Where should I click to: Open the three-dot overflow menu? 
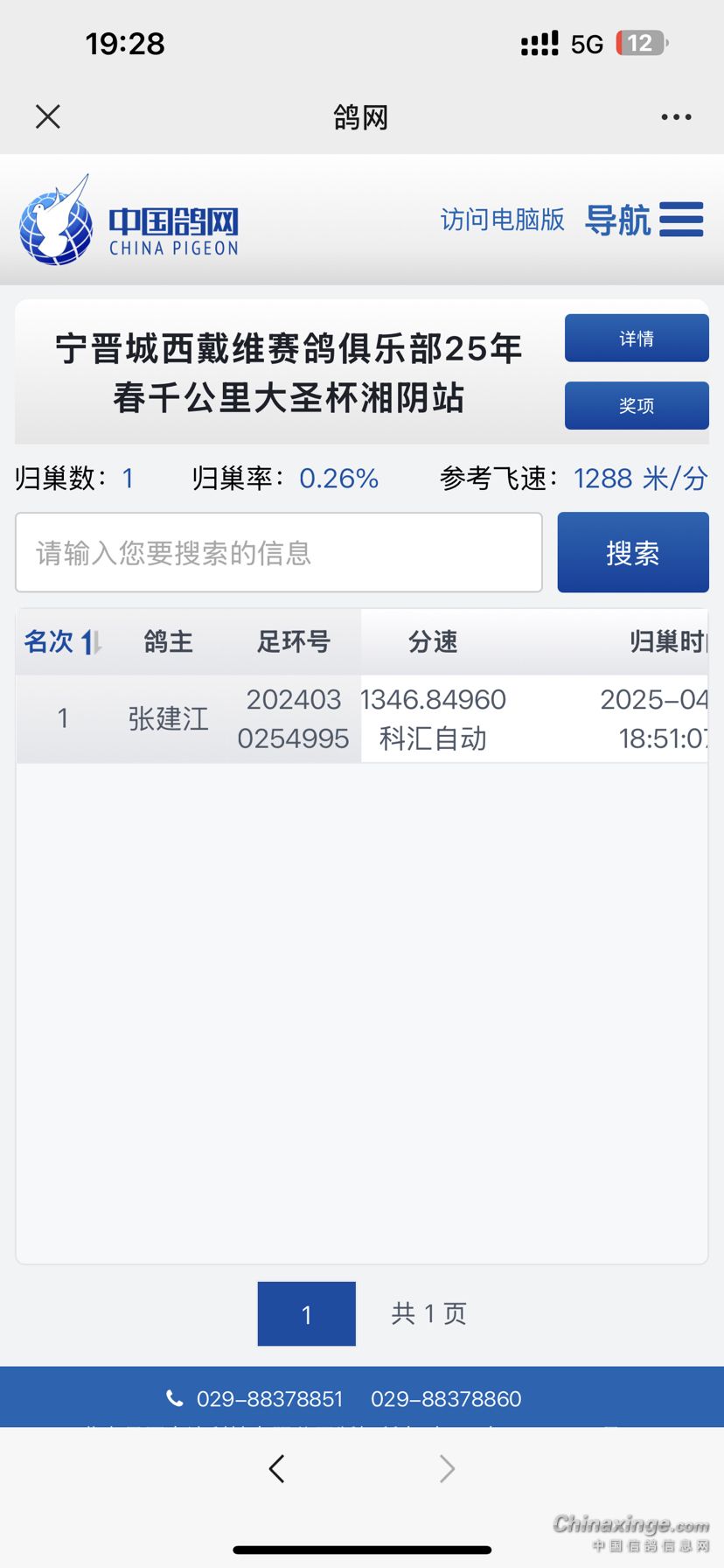click(x=676, y=116)
